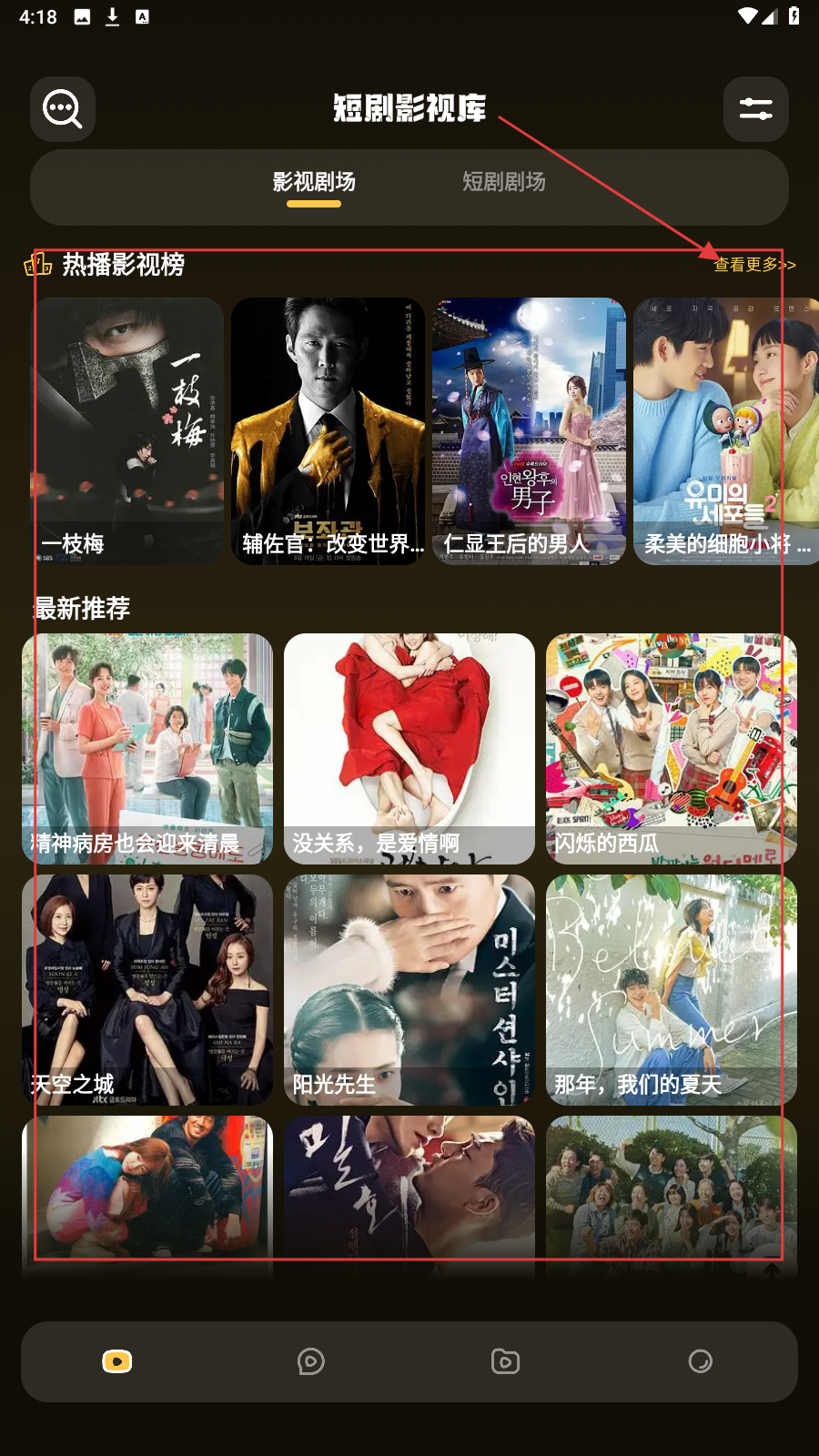This screenshot has width=819, height=1456.
Task: Open 辅佐官：改变世界 drama card
Action: click(328, 431)
